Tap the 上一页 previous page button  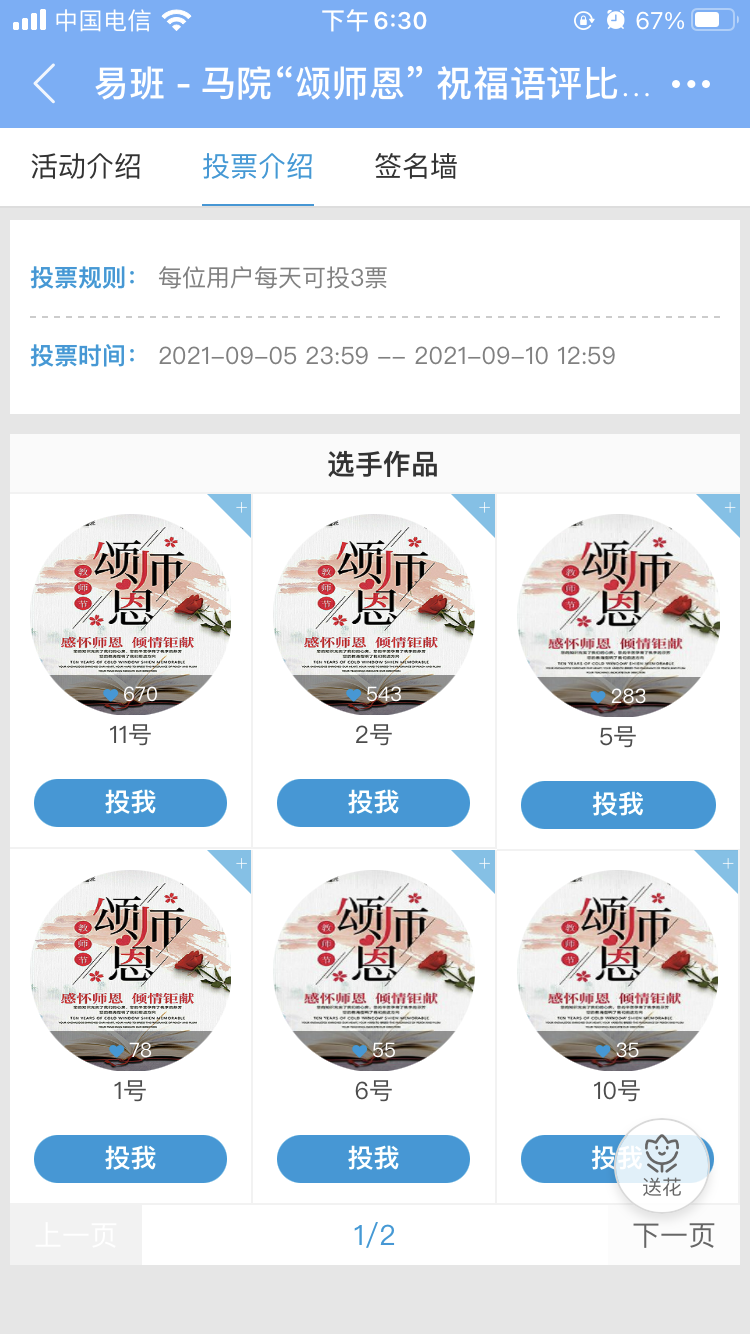(x=76, y=1235)
